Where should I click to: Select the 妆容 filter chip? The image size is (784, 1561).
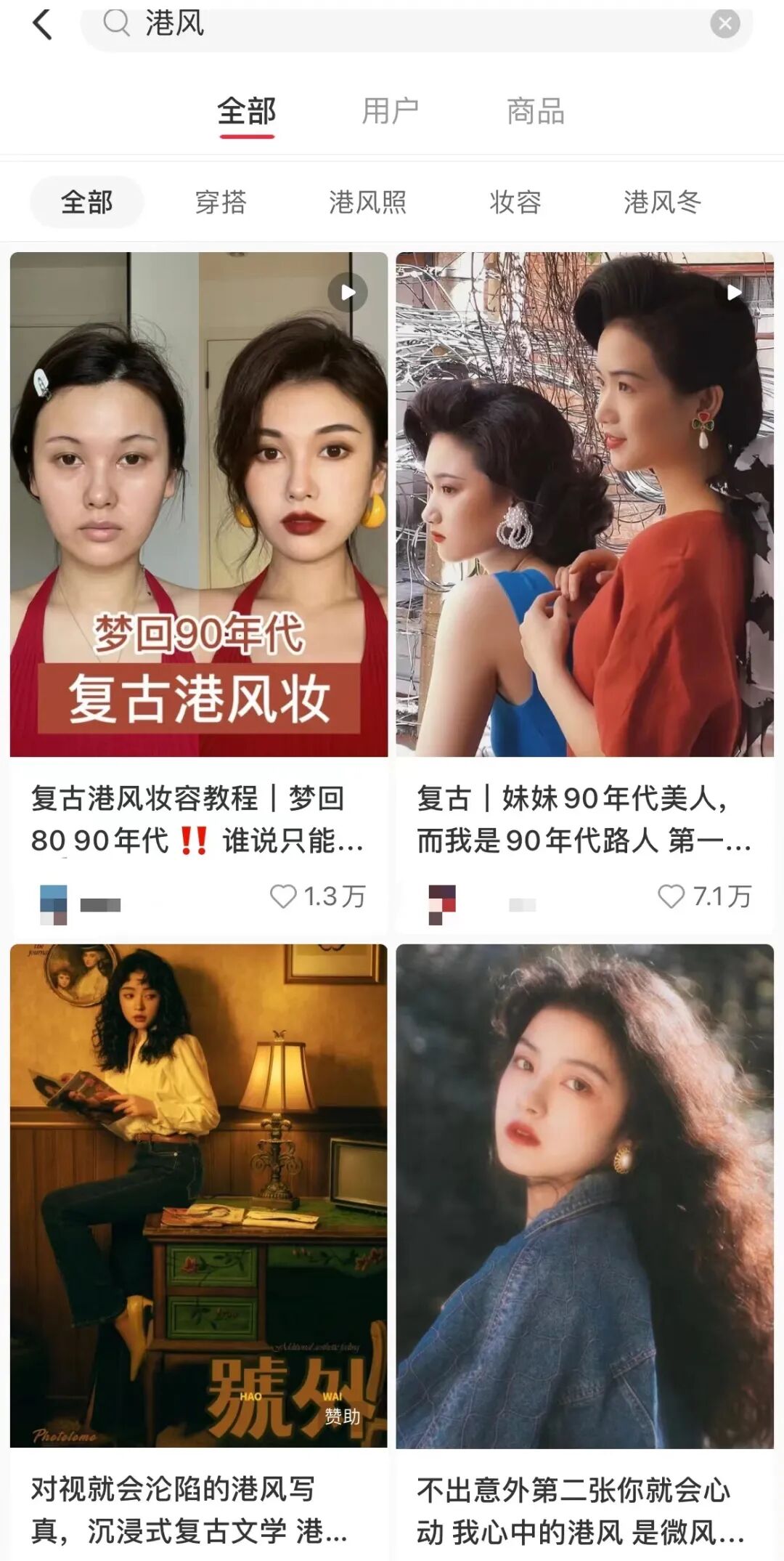pos(515,202)
